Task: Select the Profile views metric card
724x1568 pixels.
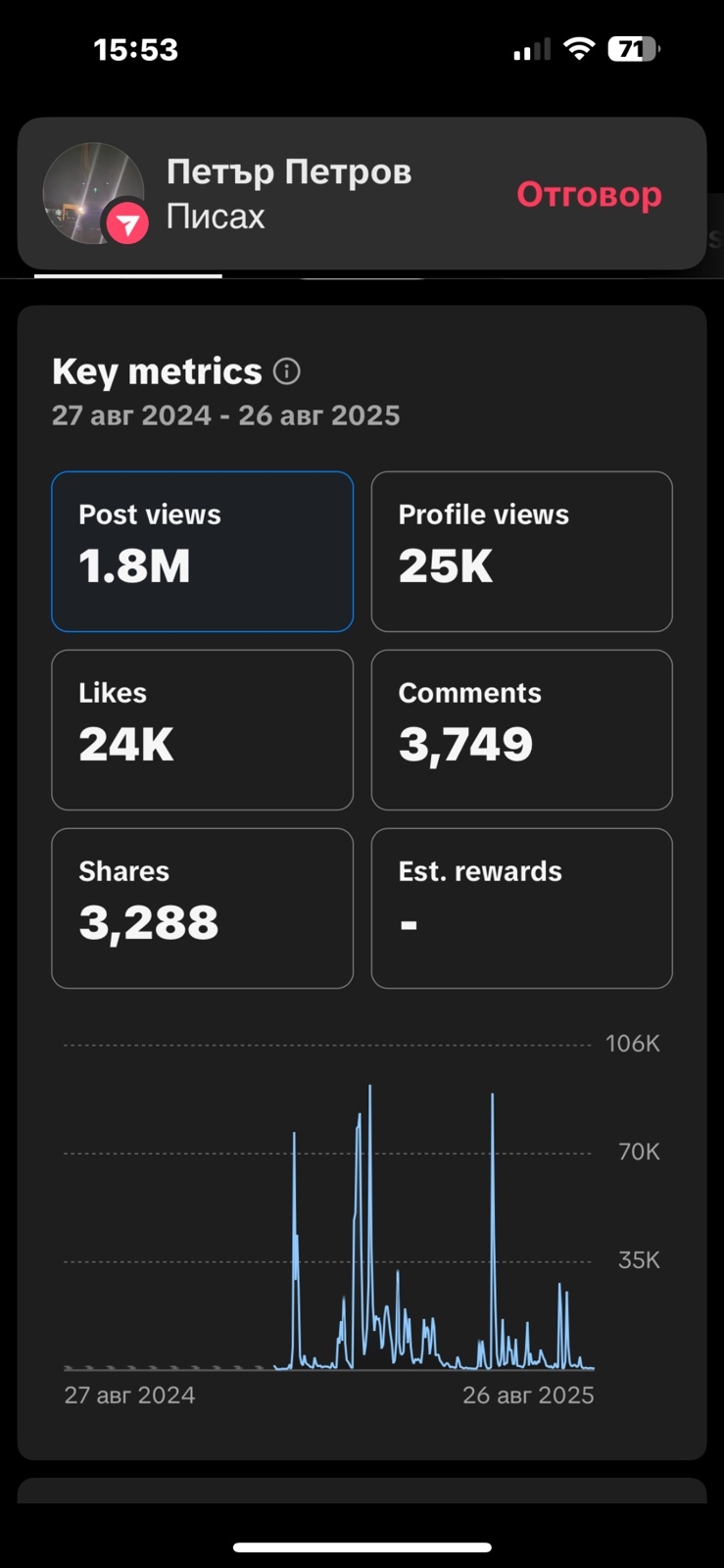Action: coord(521,552)
